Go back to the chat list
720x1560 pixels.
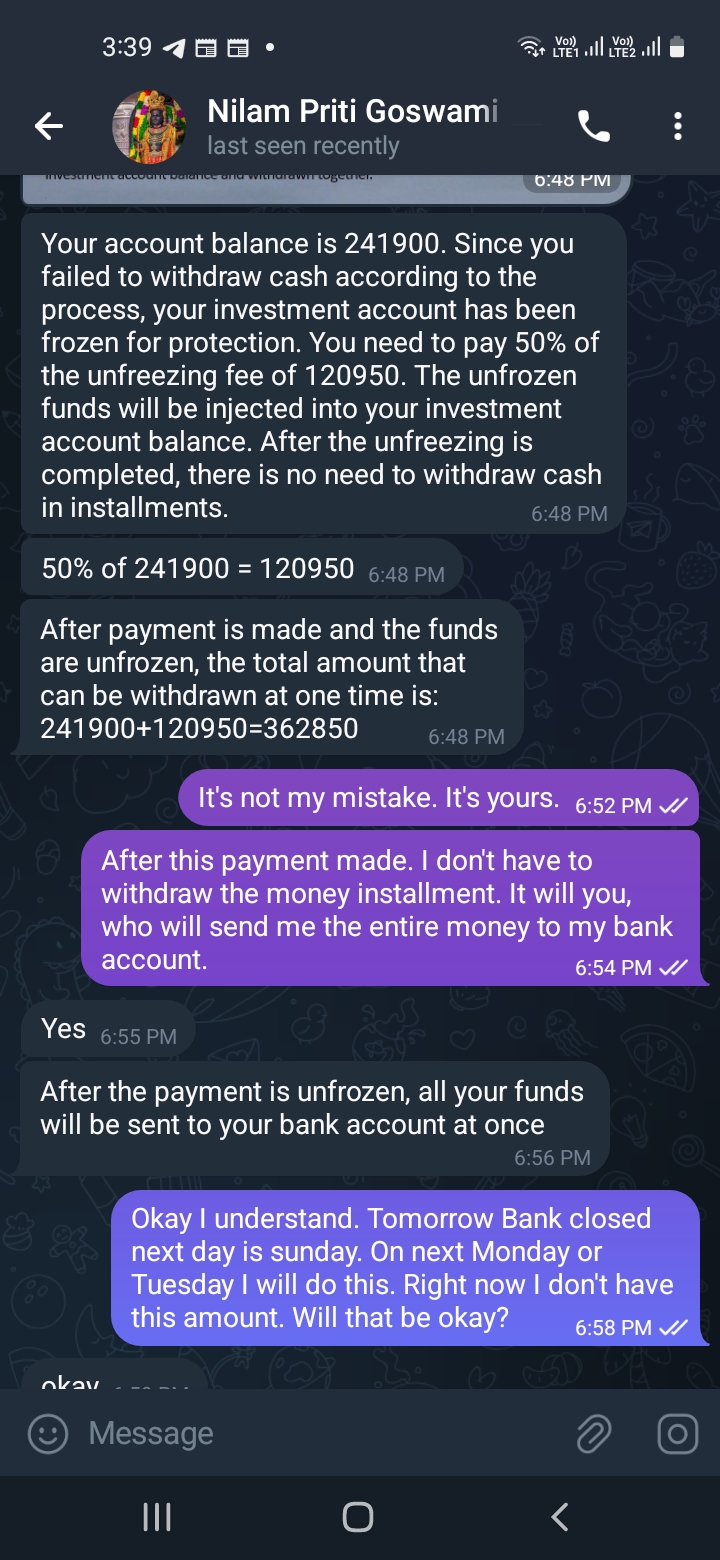point(49,126)
